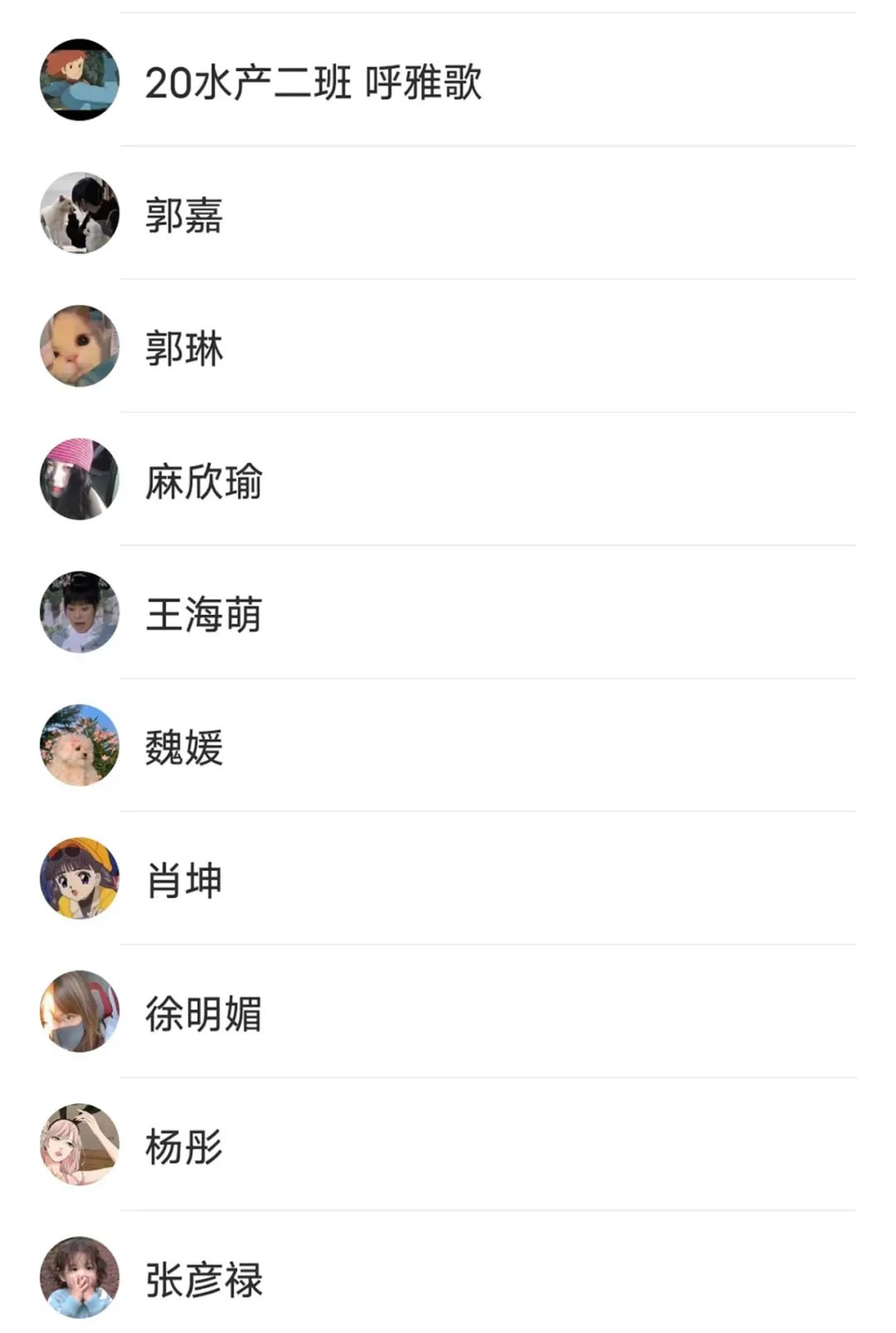
Task: Tap the contact 张彦禄
Action: pos(204,1279)
